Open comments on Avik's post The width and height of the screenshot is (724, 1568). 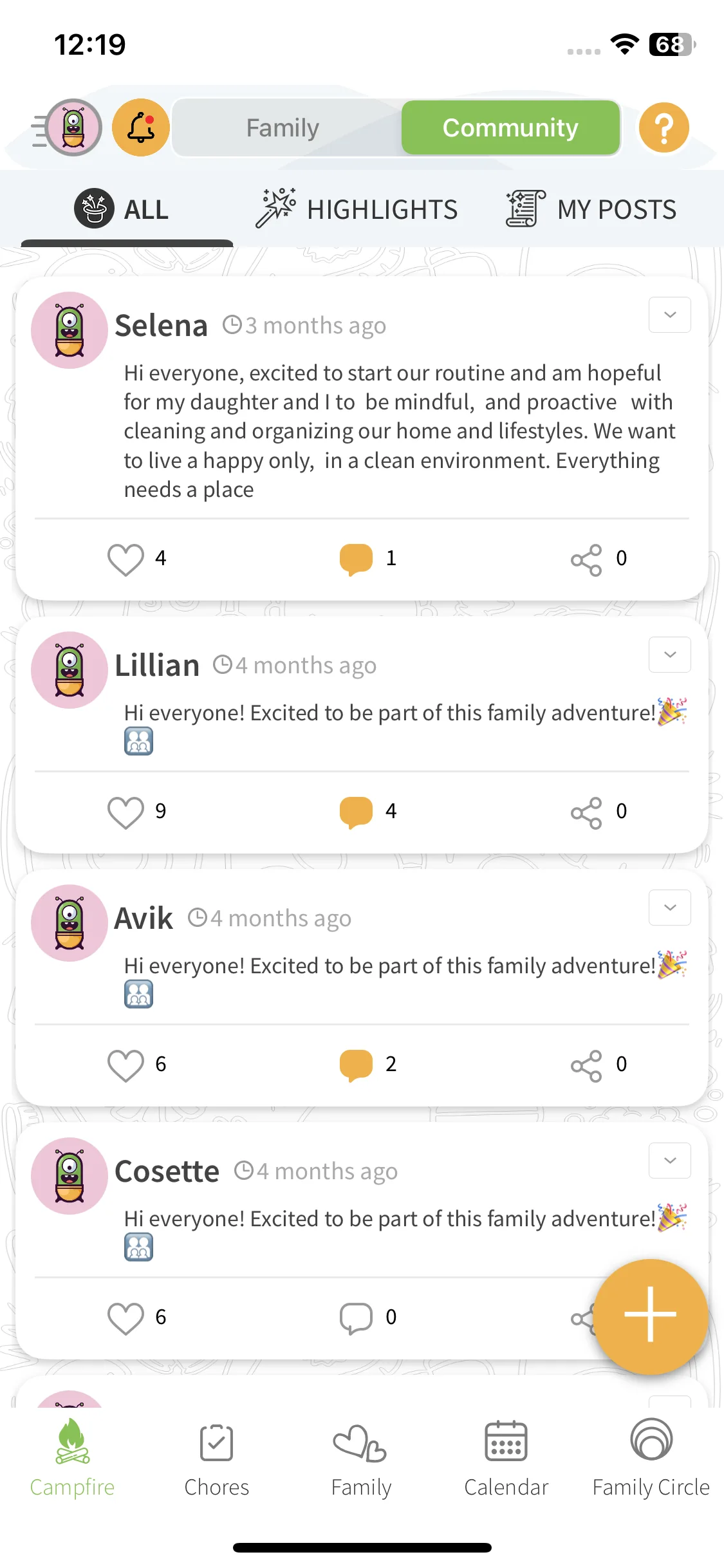coord(356,1065)
